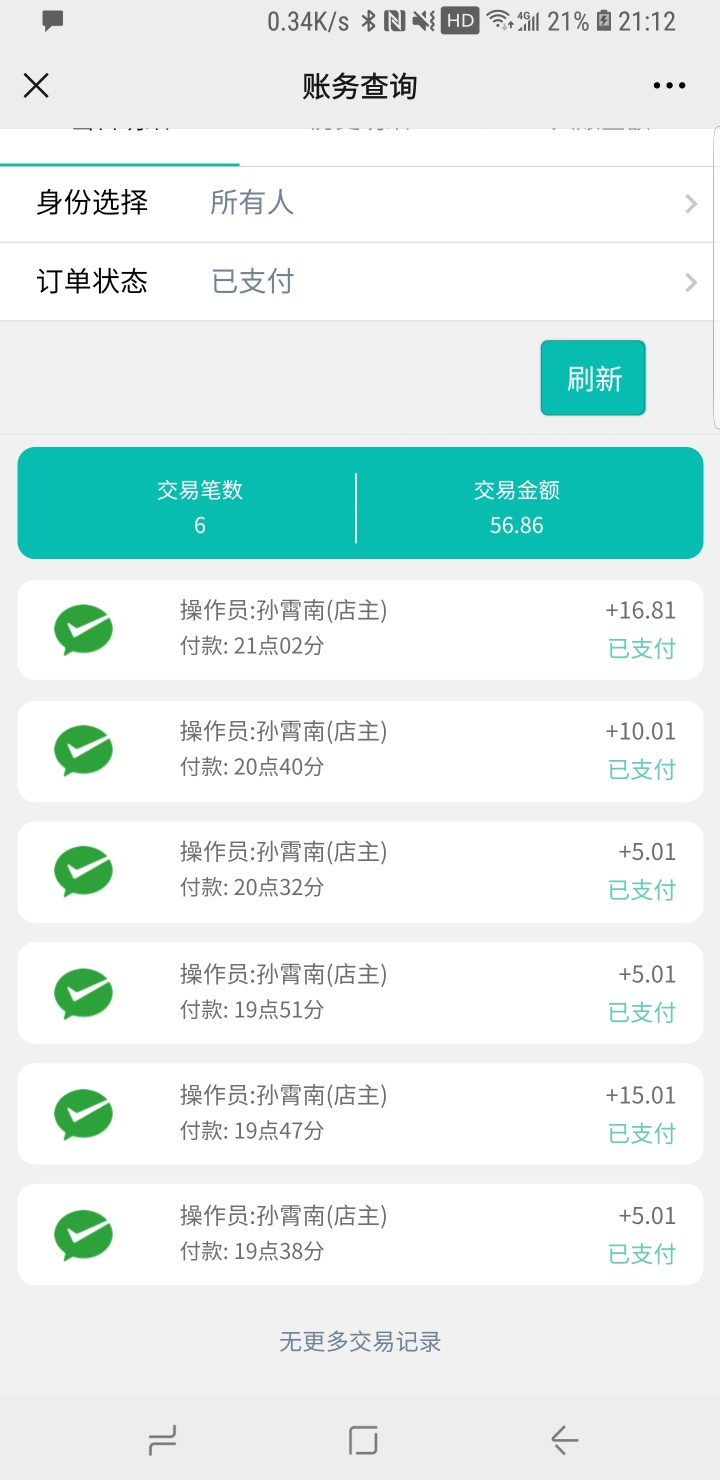Change the 订单状态 filter
This screenshot has height=1480, width=720.
[x=360, y=282]
